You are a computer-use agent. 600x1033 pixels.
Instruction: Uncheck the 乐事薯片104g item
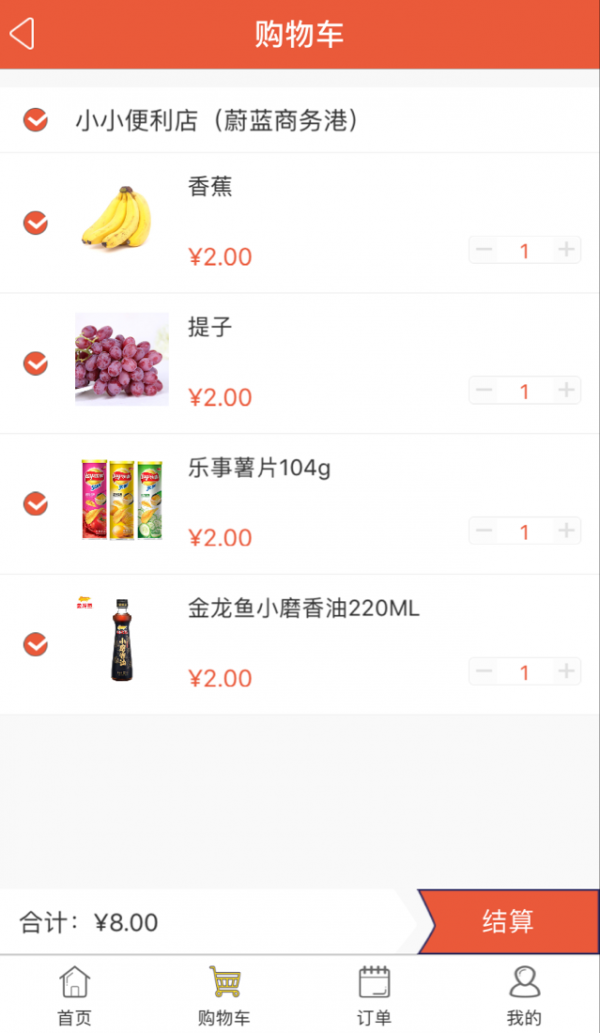tap(35, 503)
